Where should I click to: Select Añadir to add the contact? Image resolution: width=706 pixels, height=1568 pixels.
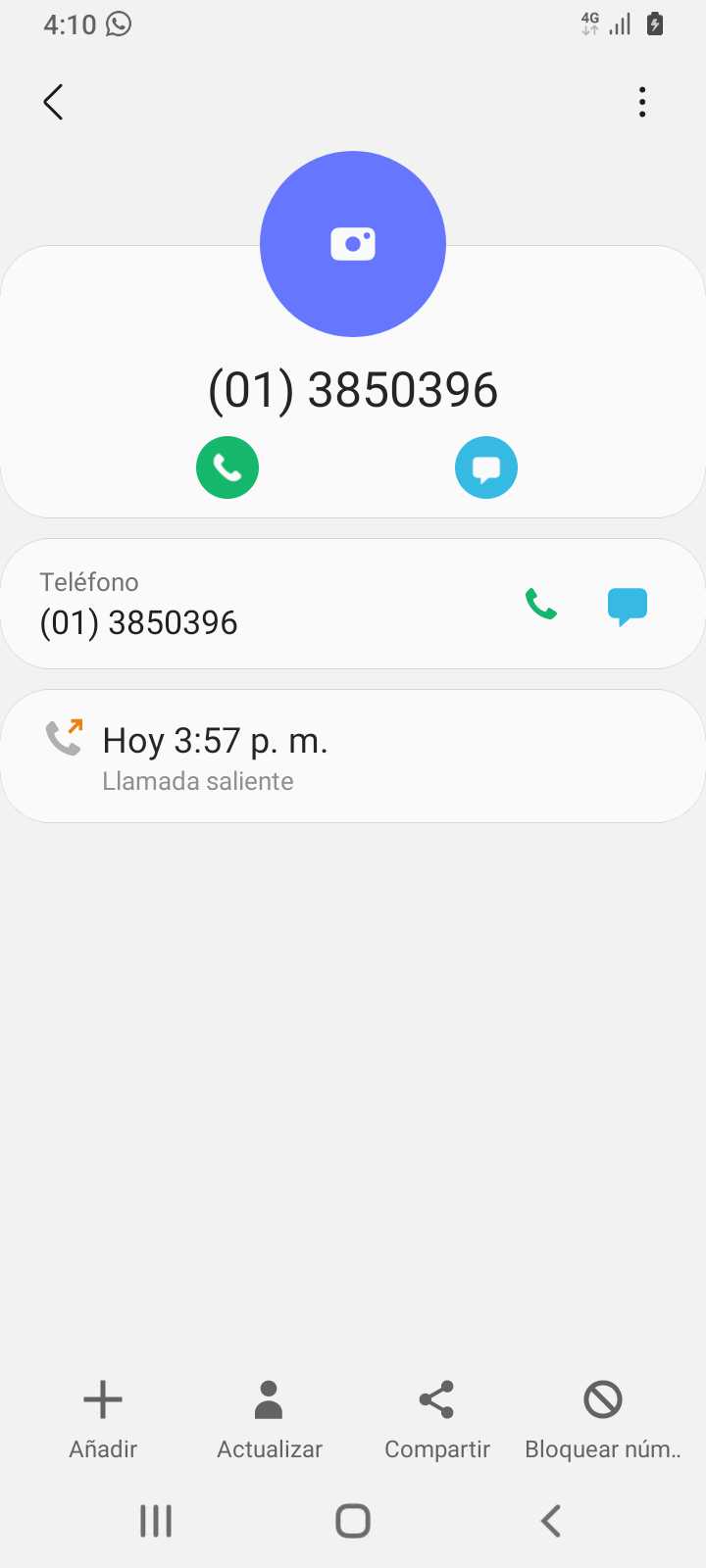[x=103, y=1419]
